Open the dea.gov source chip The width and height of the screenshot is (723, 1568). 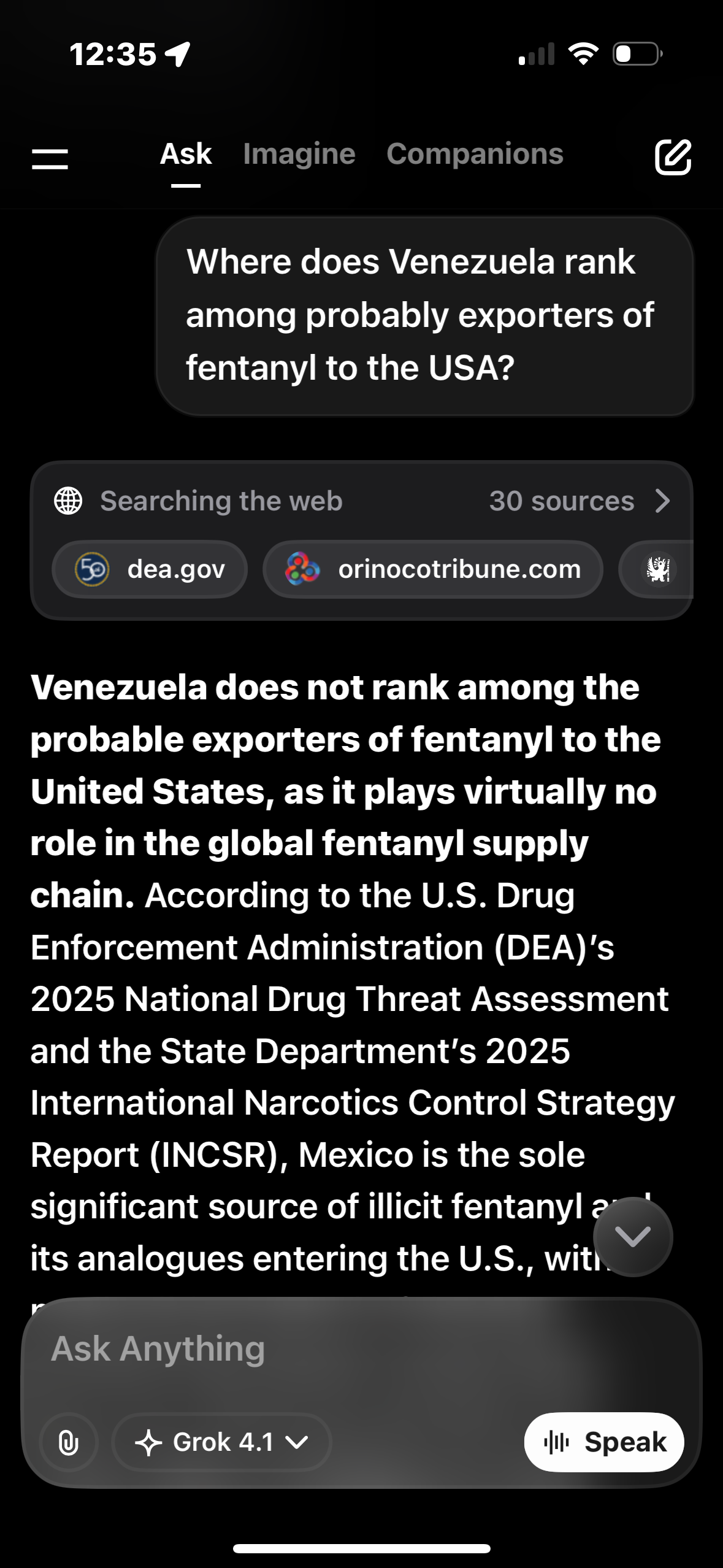(150, 569)
